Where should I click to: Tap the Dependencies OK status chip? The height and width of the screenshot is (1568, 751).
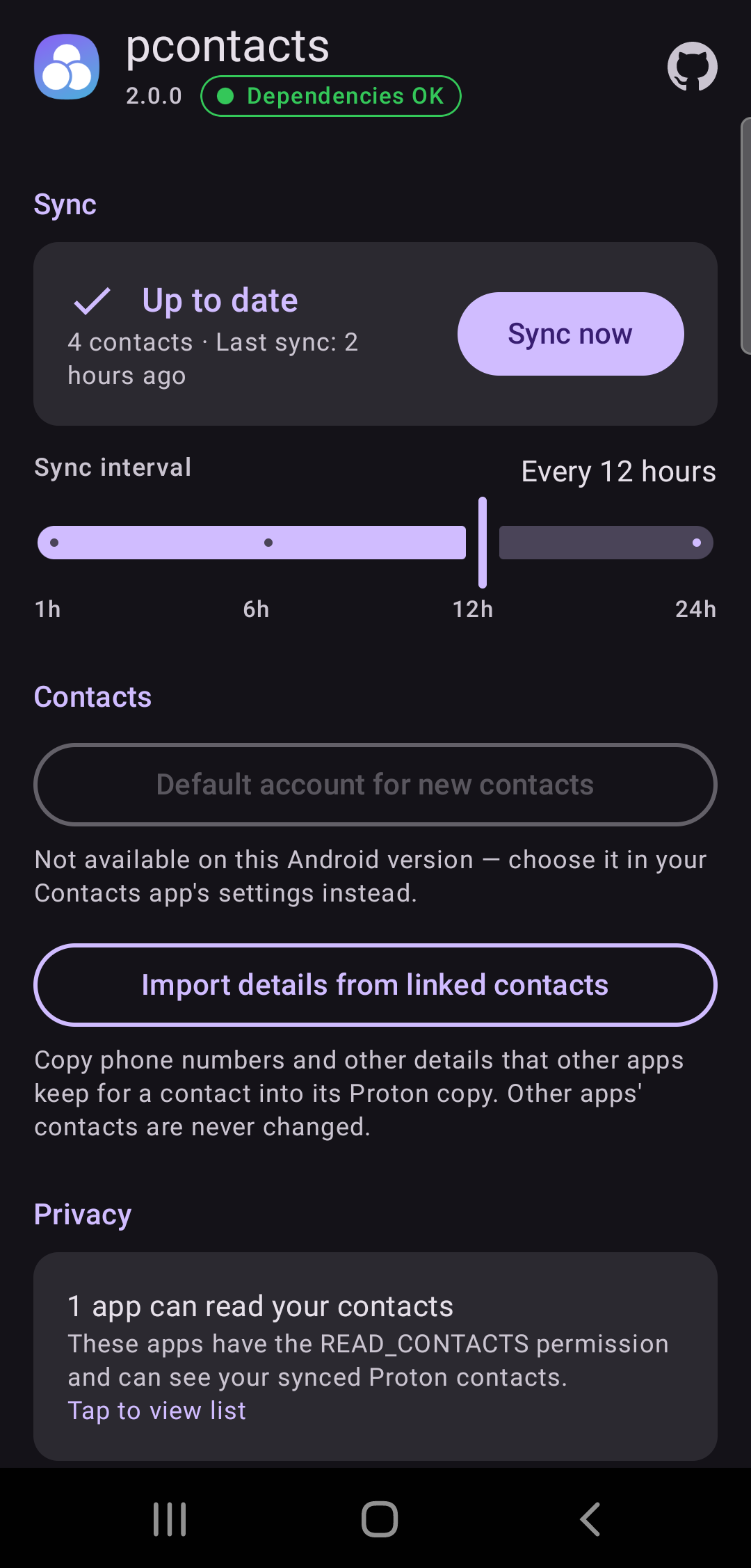coord(331,96)
